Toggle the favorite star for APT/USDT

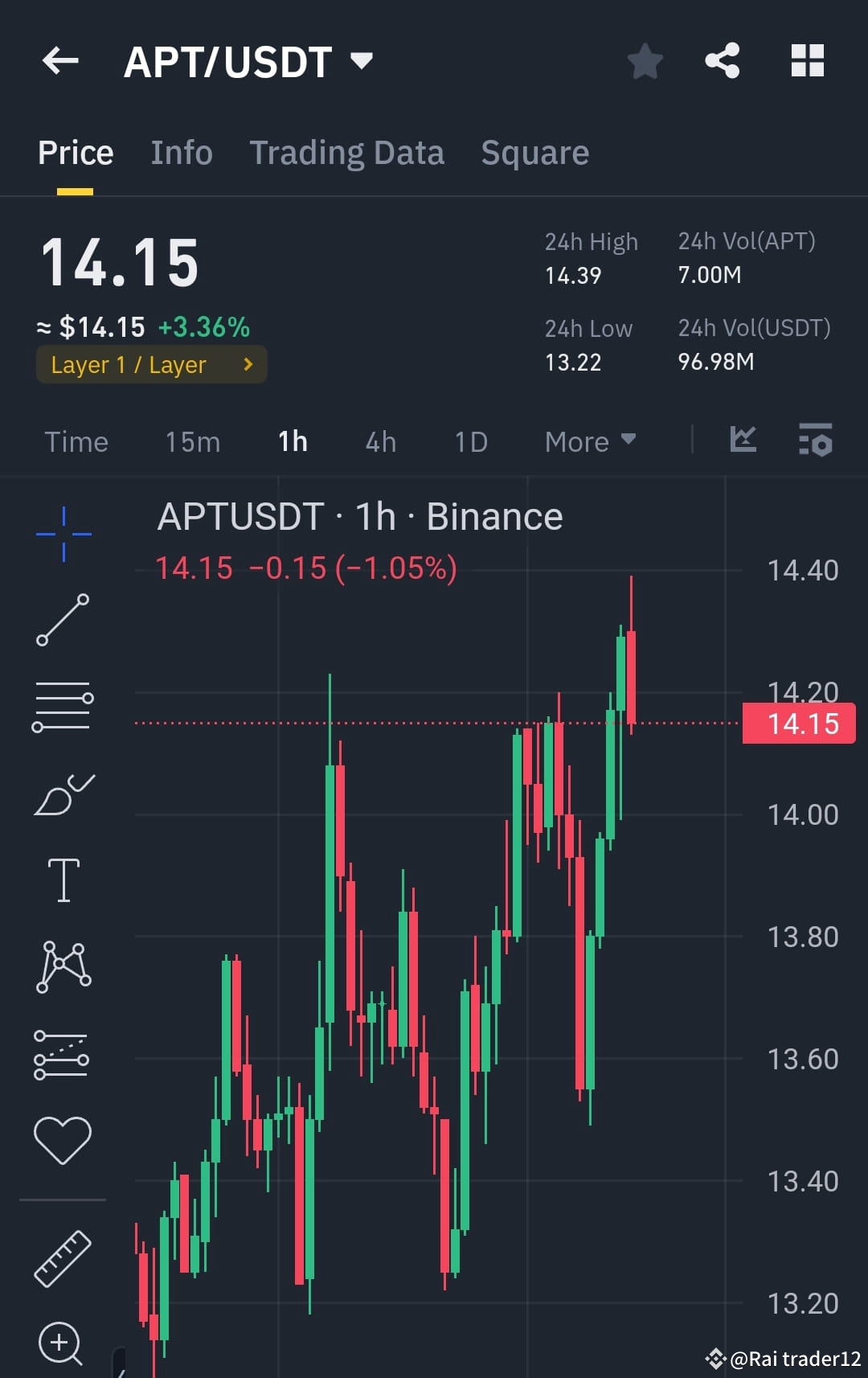click(645, 59)
